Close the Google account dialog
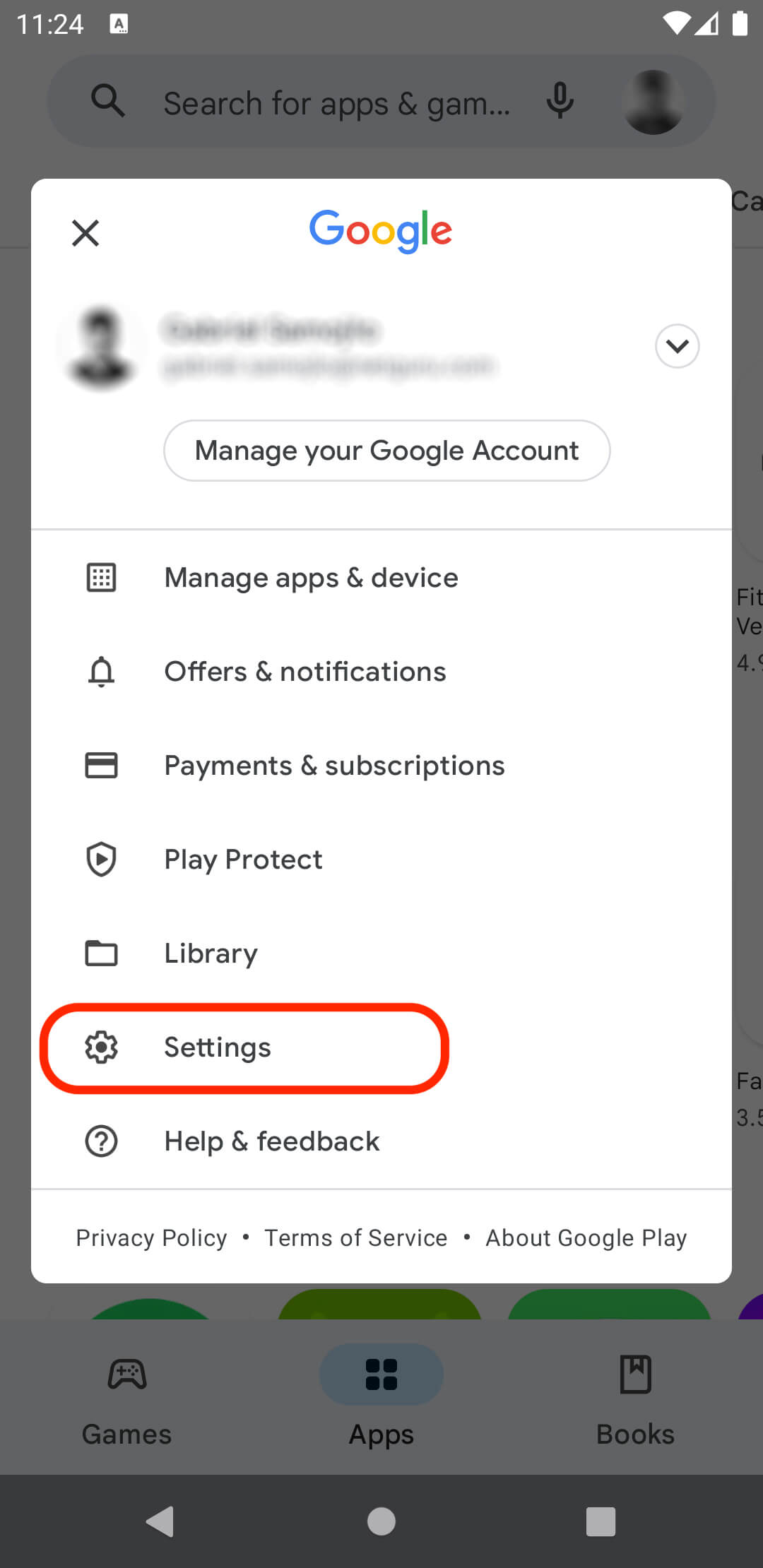The width and height of the screenshot is (763, 1568). [x=85, y=233]
